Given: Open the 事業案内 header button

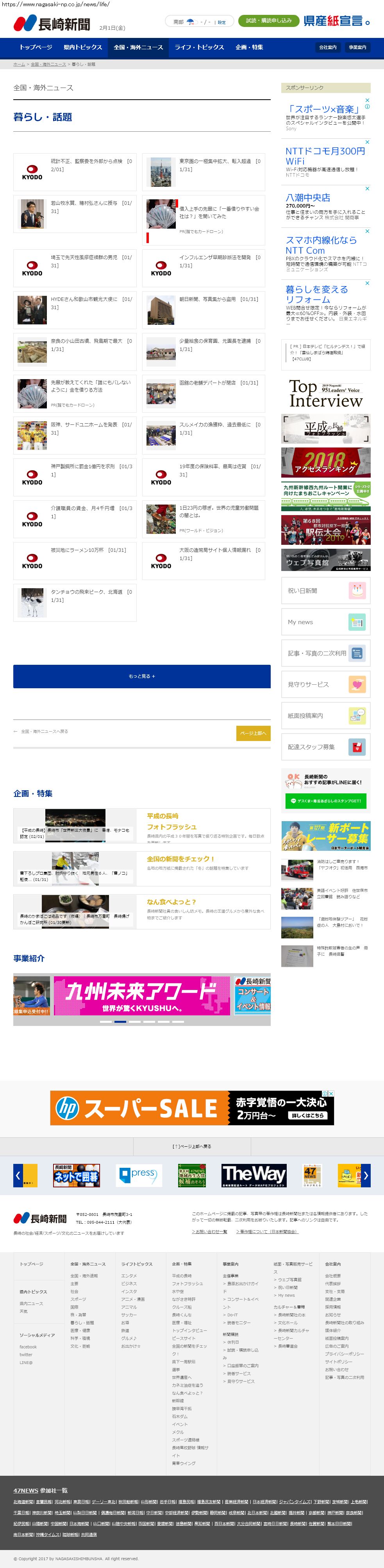Looking at the screenshot, I should [x=357, y=47].
